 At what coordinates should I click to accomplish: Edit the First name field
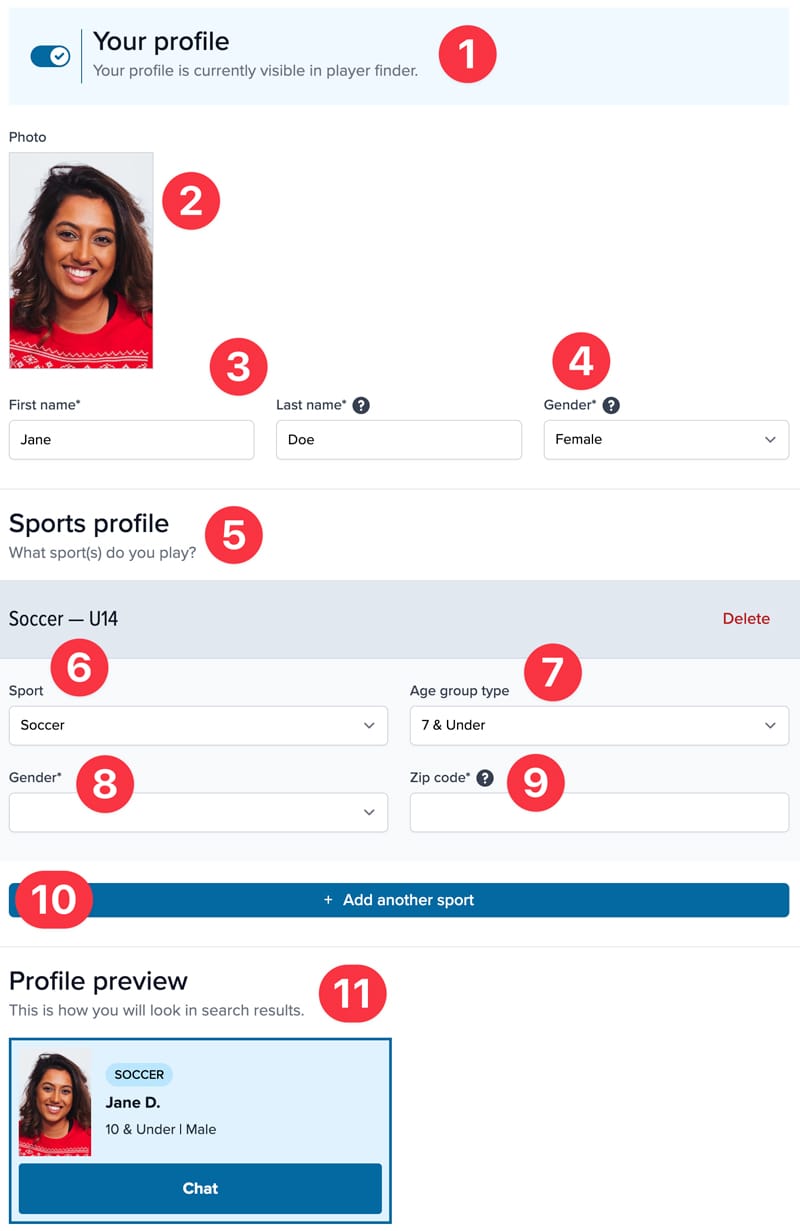(131, 439)
